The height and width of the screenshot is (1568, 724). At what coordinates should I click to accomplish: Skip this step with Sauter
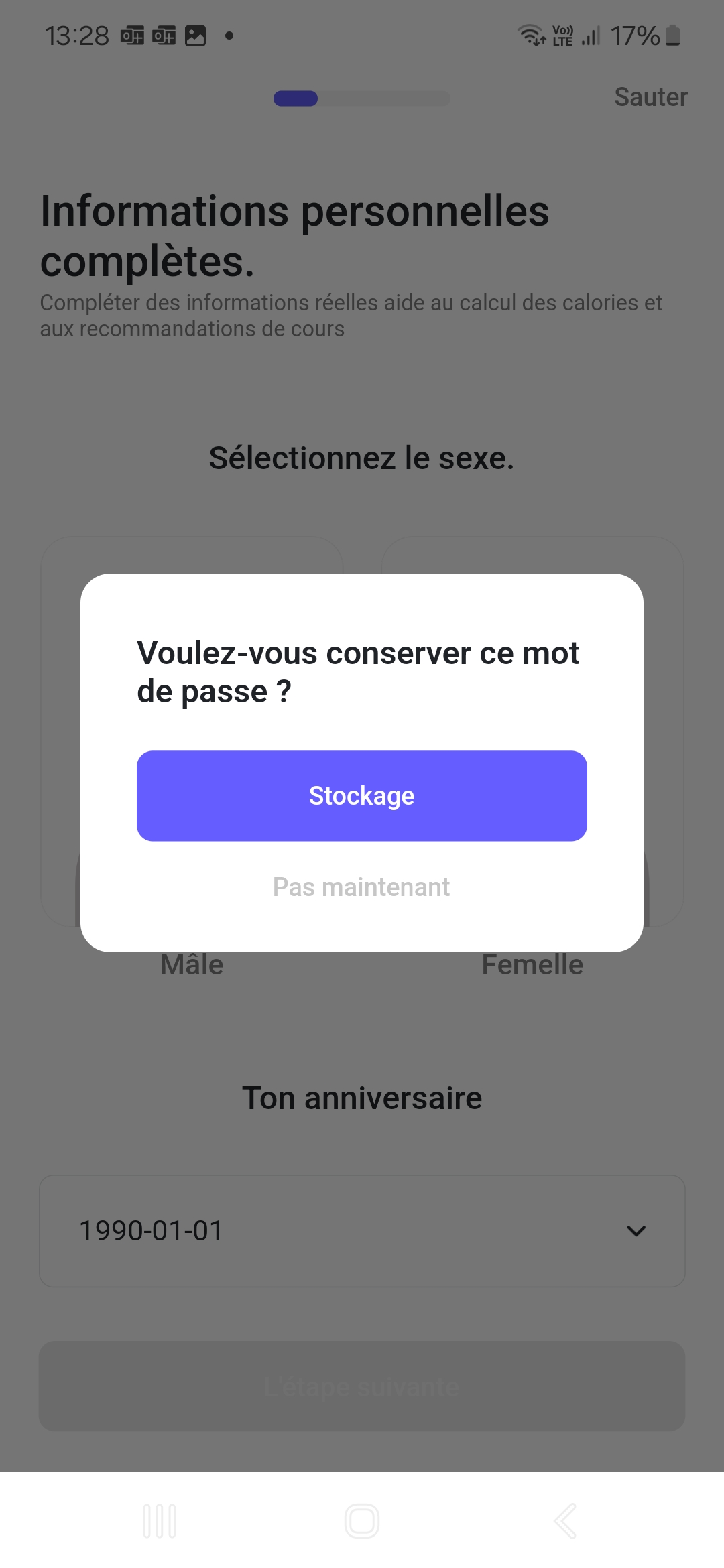[x=650, y=97]
